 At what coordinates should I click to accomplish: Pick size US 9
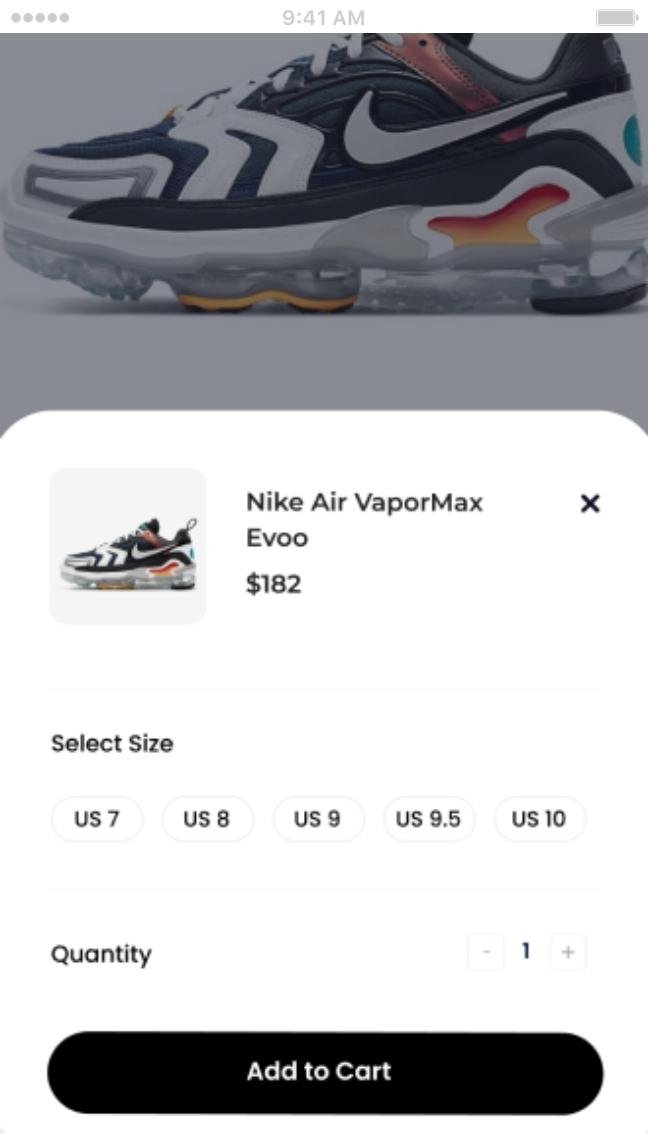[x=318, y=819]
